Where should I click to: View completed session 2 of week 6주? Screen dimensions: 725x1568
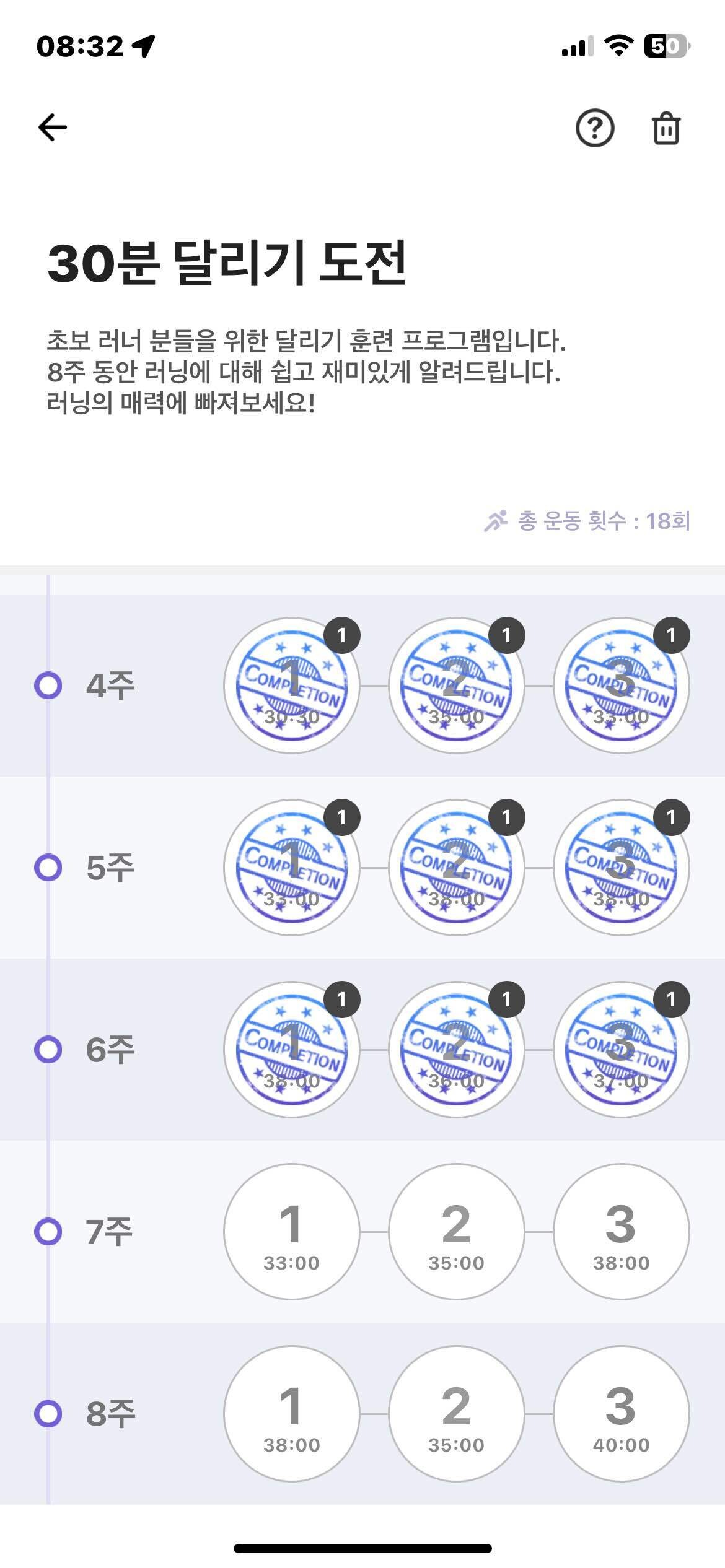click(x=456, y=1050)
